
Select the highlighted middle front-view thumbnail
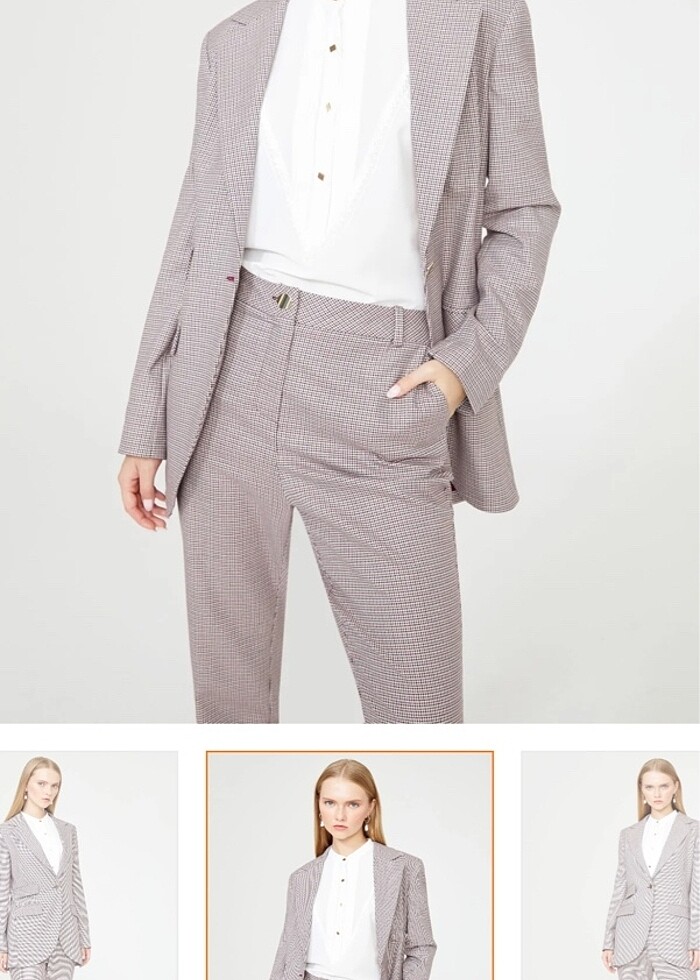(350, 866)
